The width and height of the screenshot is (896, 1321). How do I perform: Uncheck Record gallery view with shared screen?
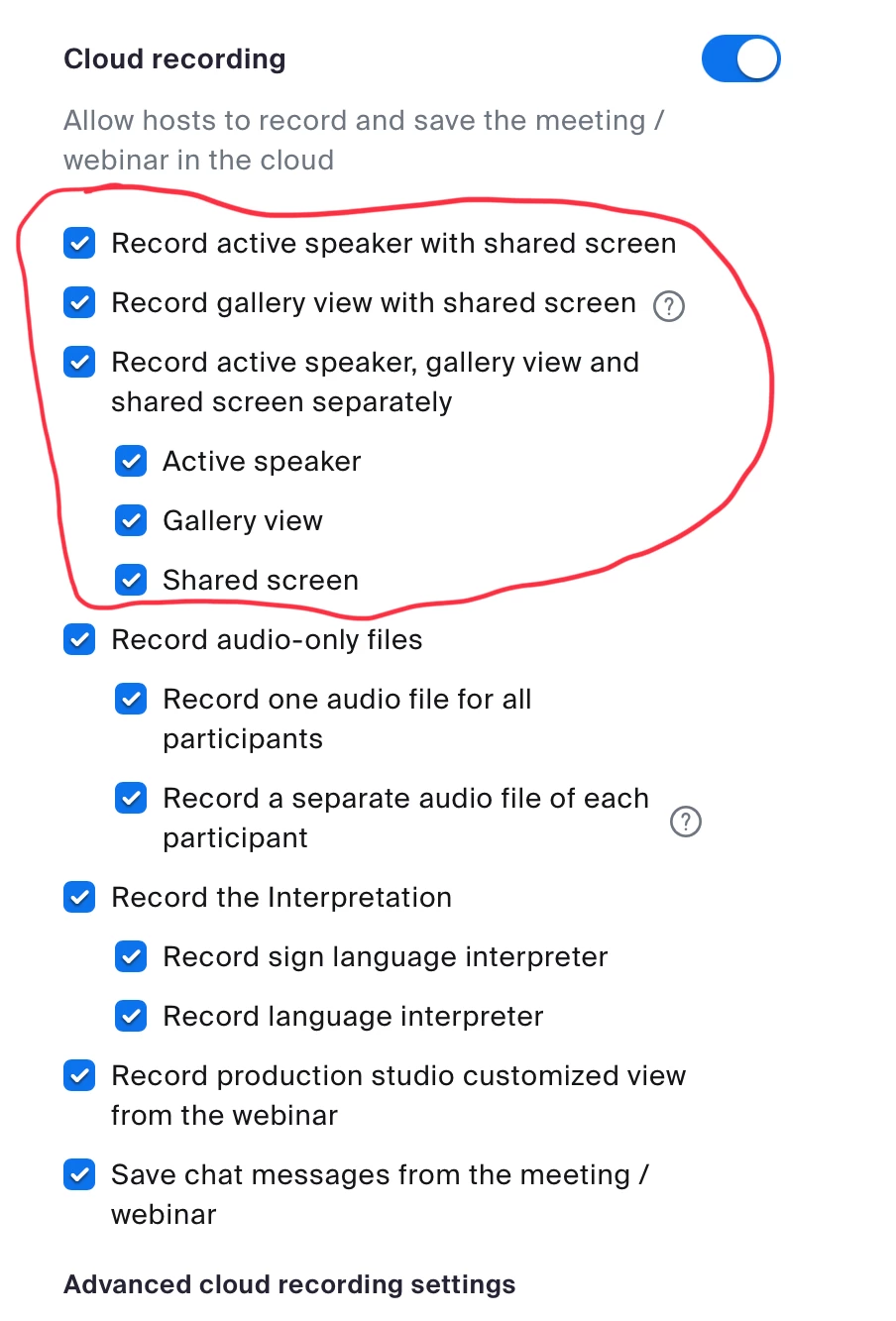coord(79,302)
